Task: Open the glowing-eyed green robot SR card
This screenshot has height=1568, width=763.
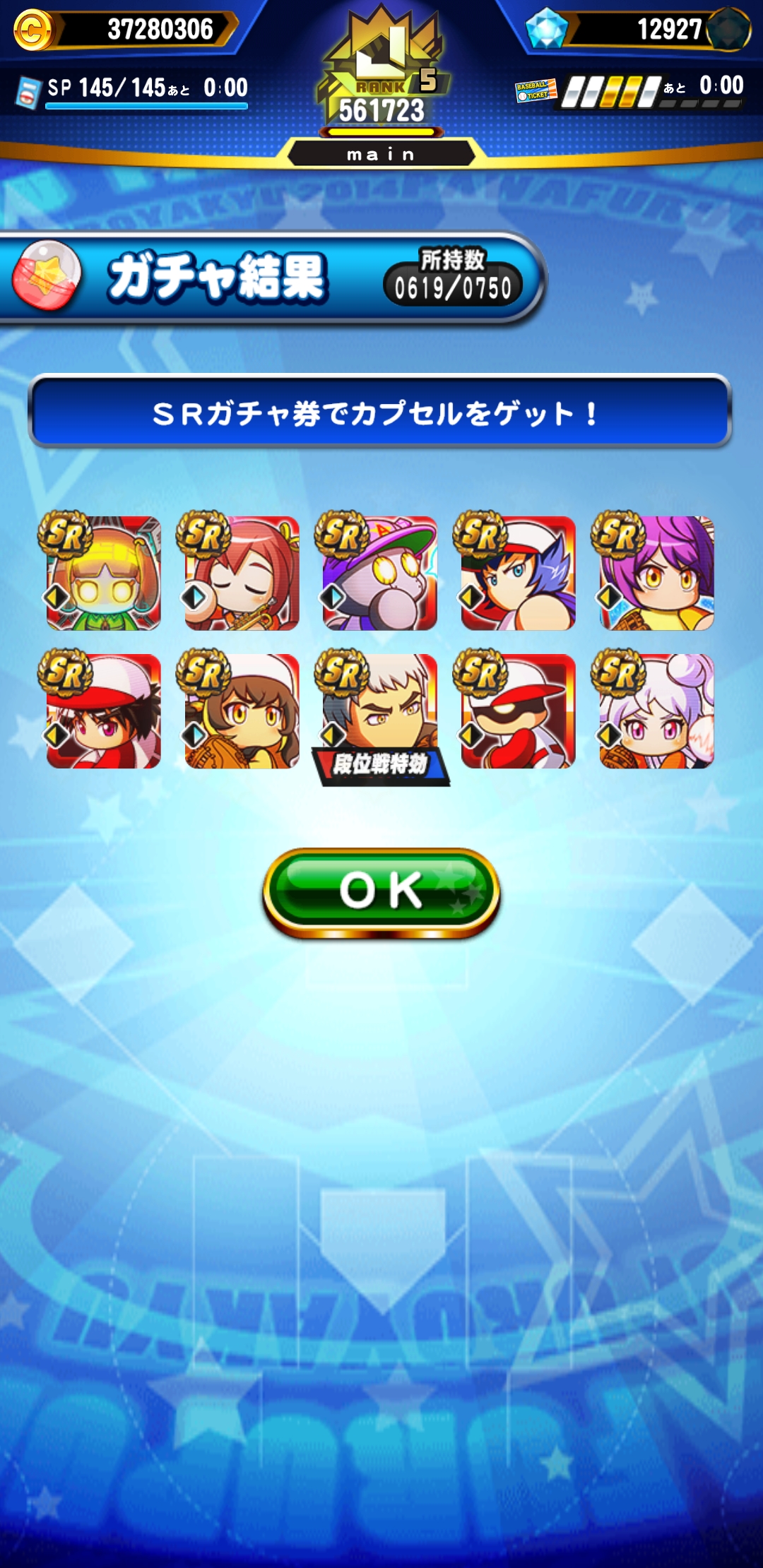Action: (103, 574)
